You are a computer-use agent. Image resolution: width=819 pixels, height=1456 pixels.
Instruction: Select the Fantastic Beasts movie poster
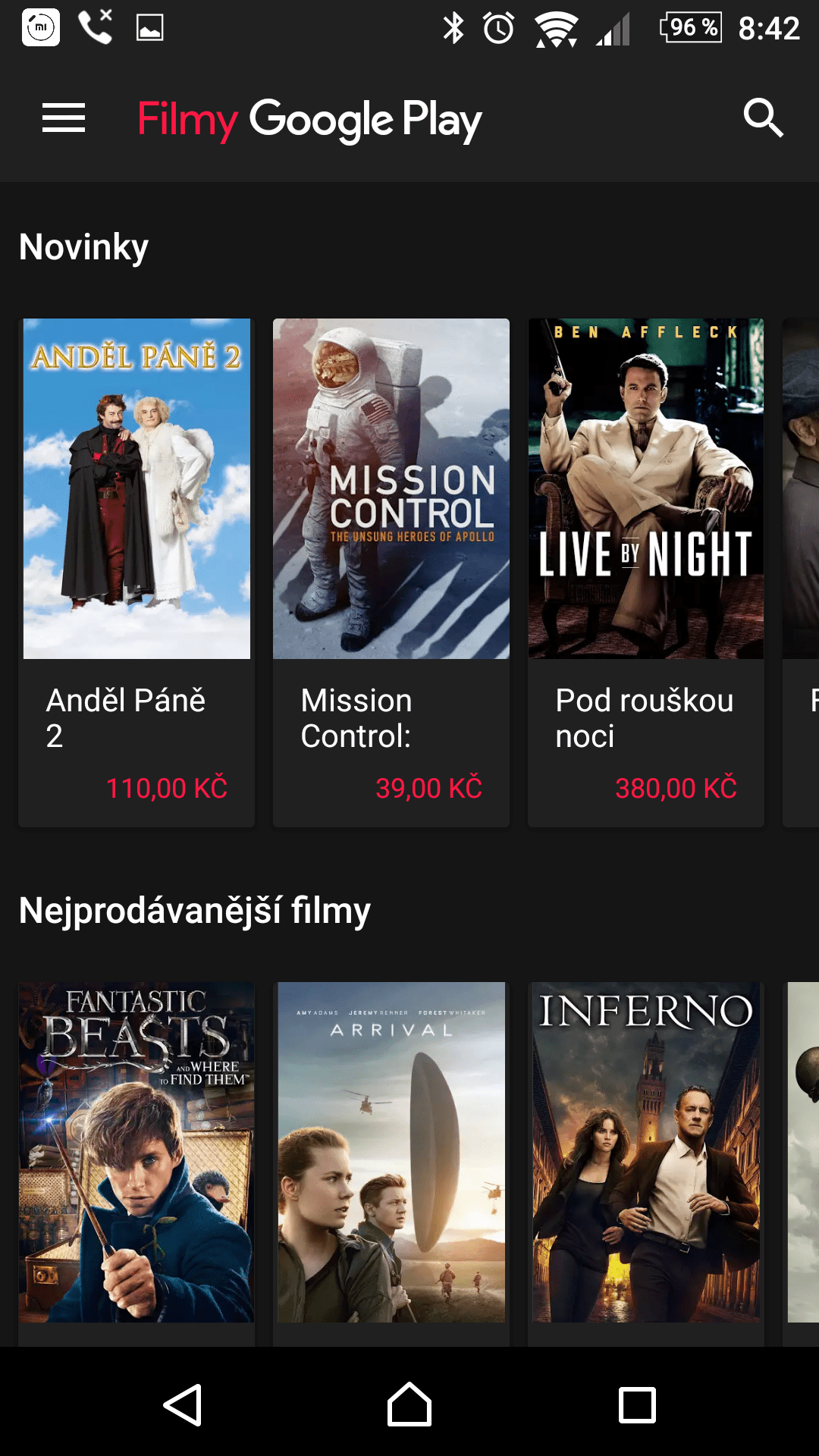(136, 1153)
